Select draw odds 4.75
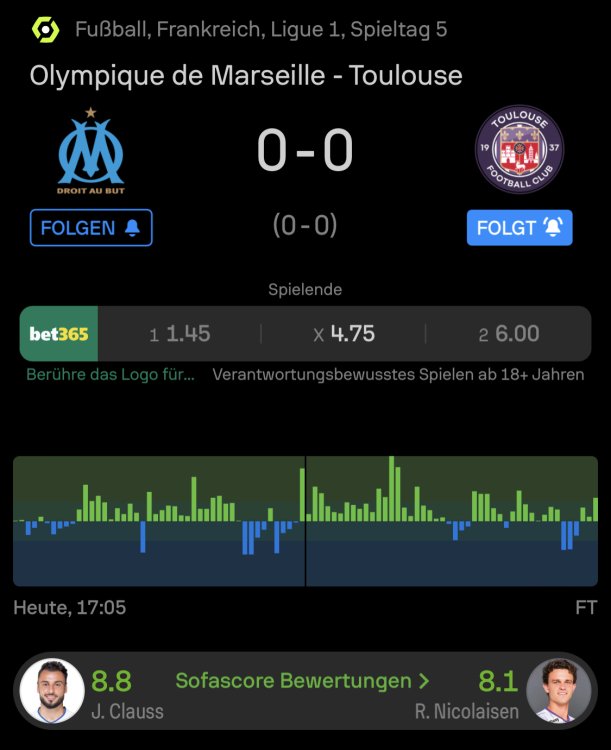Screen dimensions: 611x750 344,334
